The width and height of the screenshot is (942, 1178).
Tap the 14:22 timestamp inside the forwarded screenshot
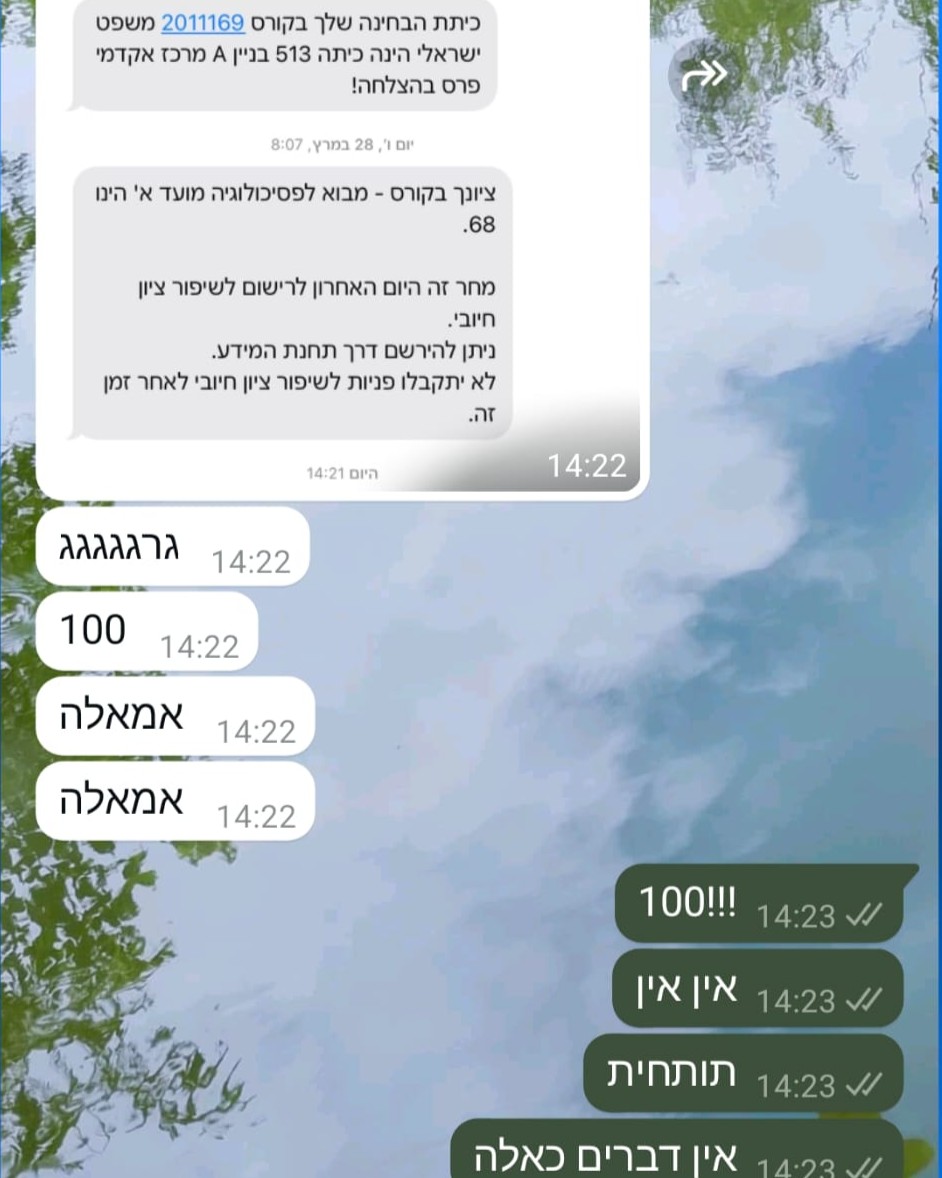tap(585, 466)
